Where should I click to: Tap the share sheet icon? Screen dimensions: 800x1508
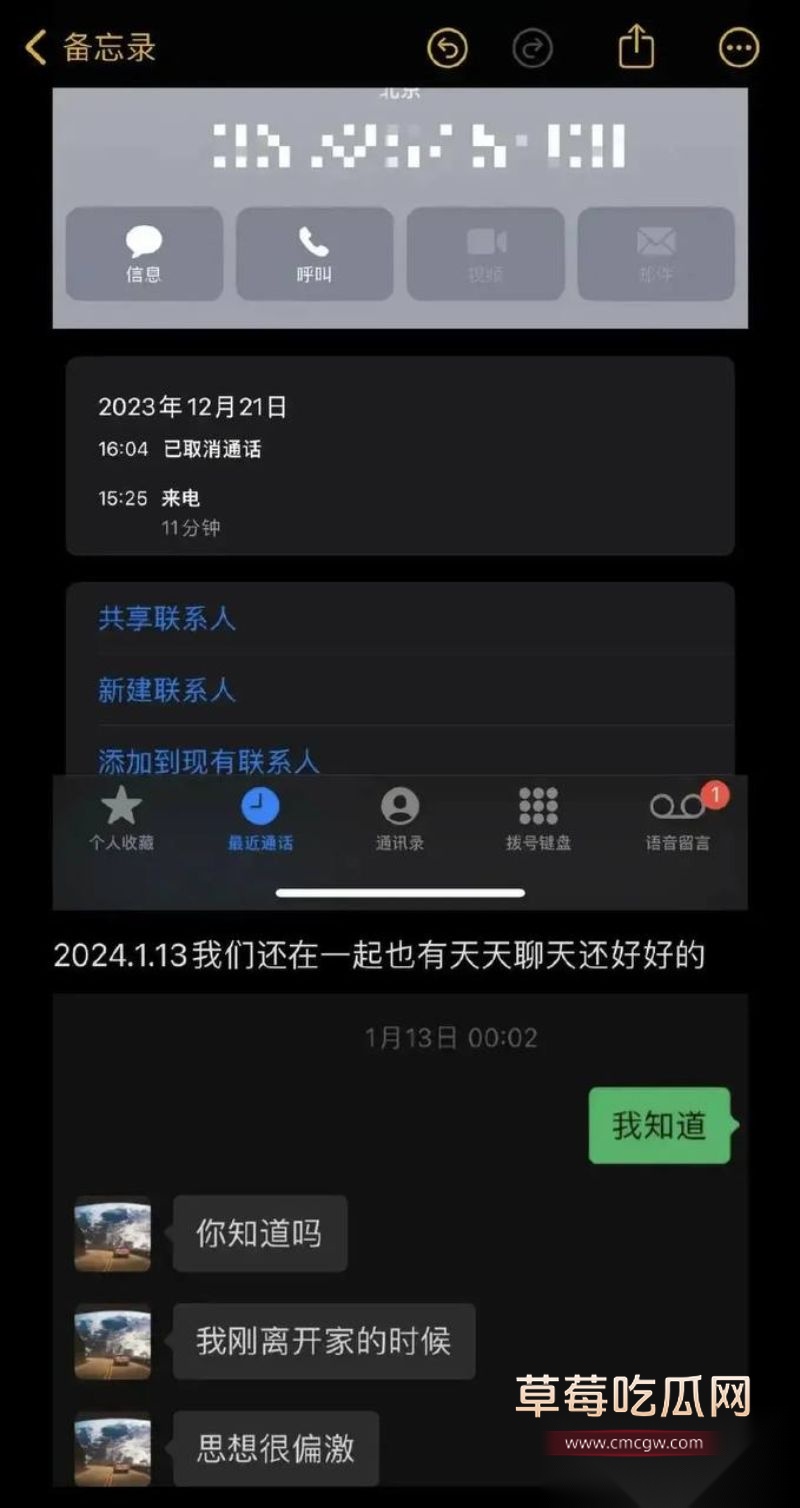point(638,47)
